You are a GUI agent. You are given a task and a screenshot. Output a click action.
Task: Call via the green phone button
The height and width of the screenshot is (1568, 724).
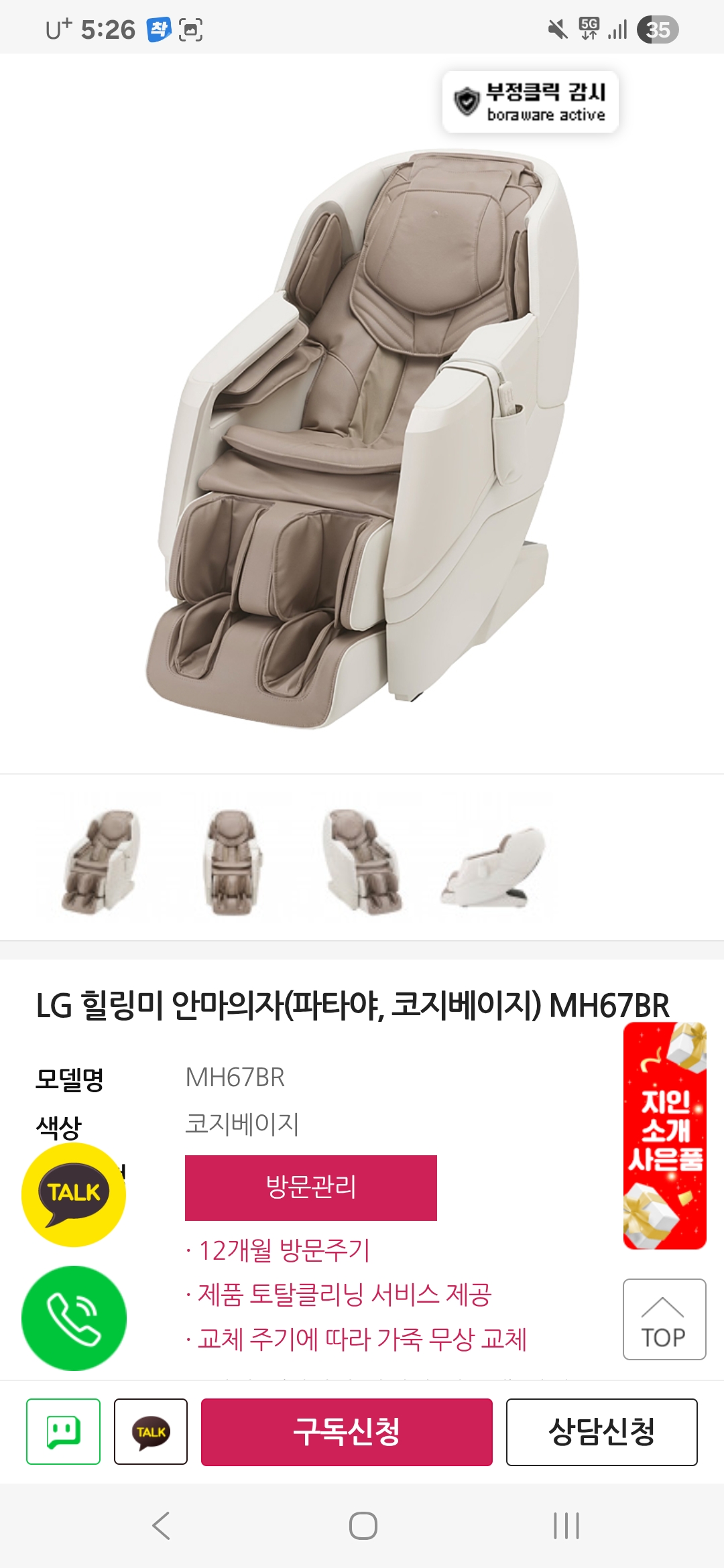click(x=74, y=1318)
